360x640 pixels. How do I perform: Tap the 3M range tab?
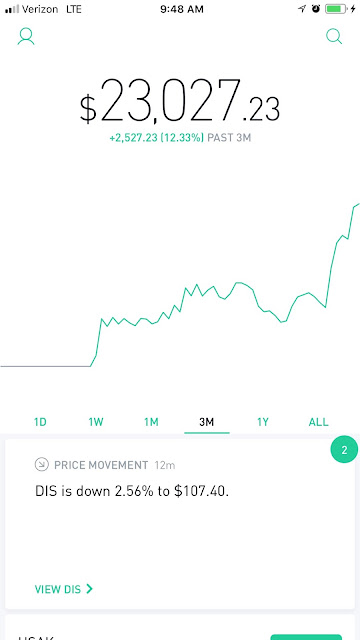(207, 422)
